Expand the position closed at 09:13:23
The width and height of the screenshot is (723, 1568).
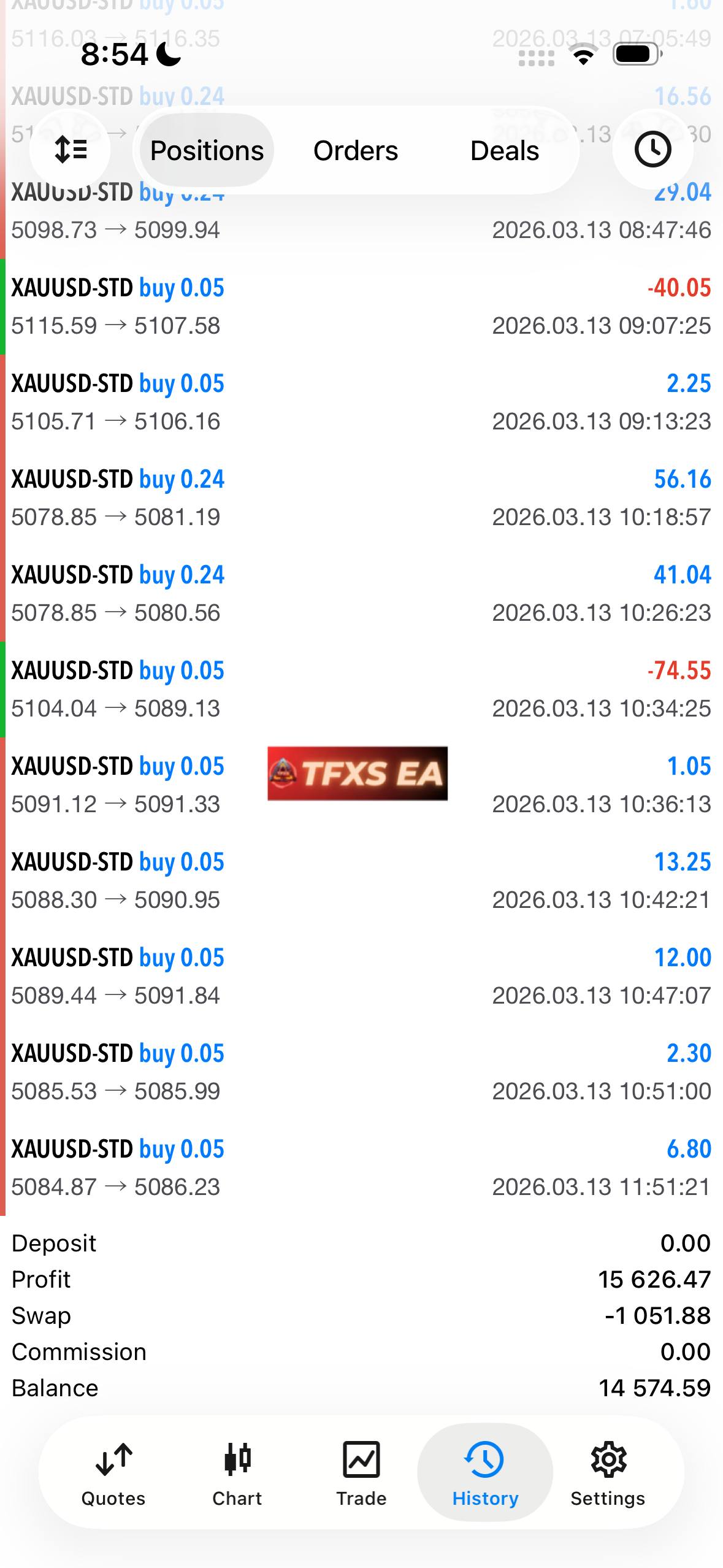[x=361, y=402]
